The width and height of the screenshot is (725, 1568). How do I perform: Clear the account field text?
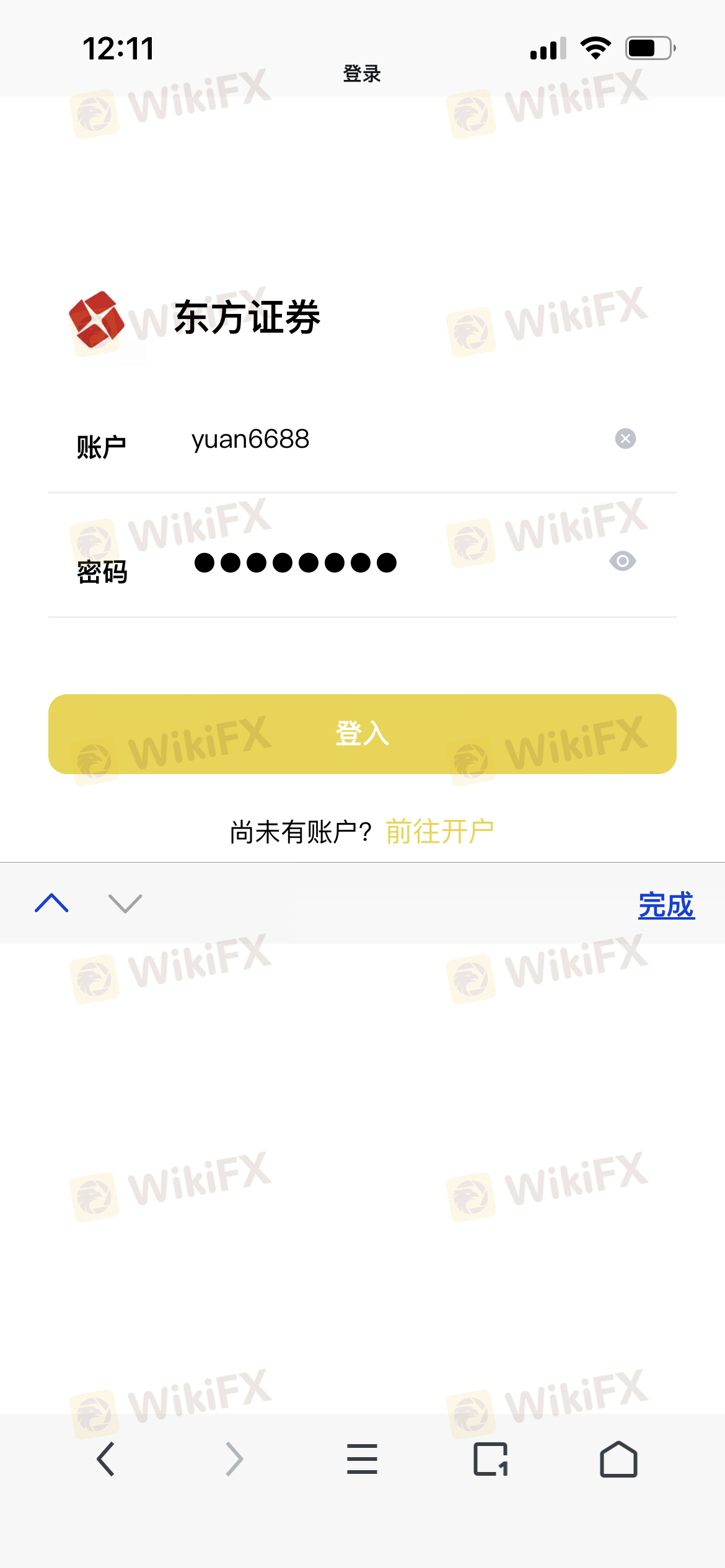point(625,438)
